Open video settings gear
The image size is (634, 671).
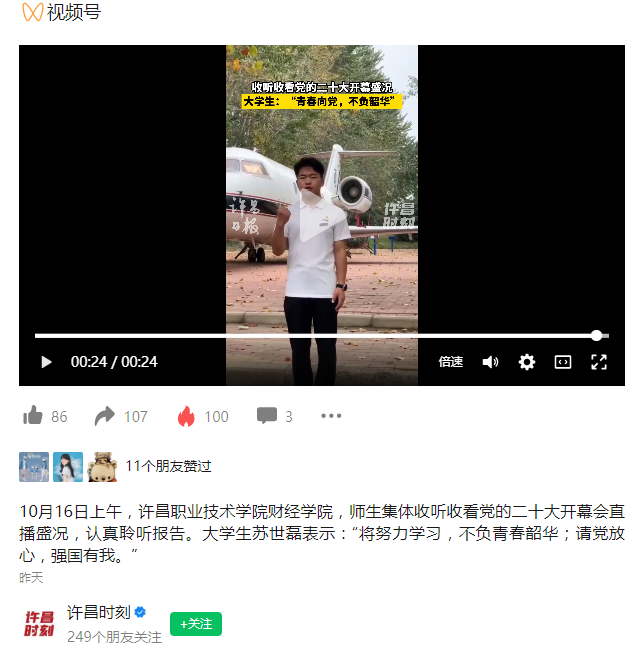(527, 362)
